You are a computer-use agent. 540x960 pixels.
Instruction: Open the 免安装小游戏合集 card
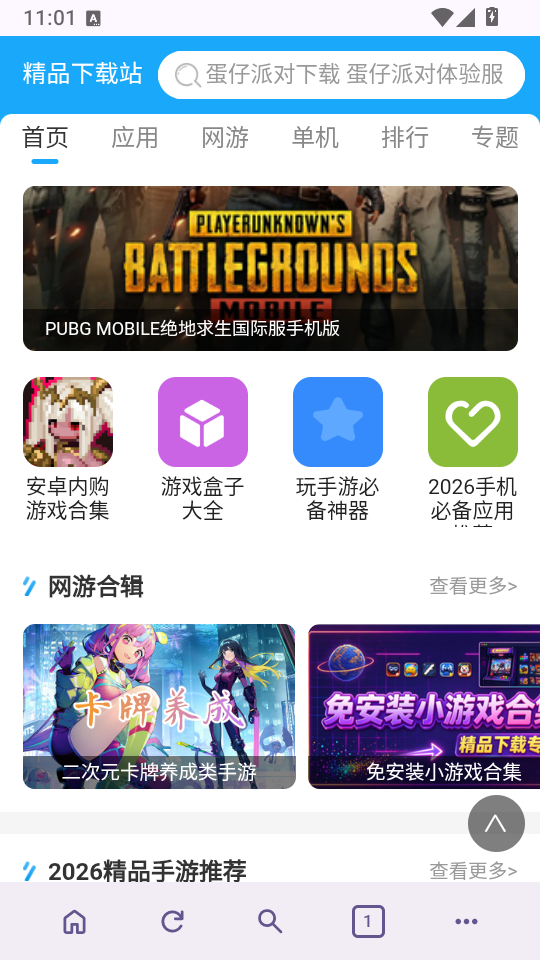tap(424, 706)
